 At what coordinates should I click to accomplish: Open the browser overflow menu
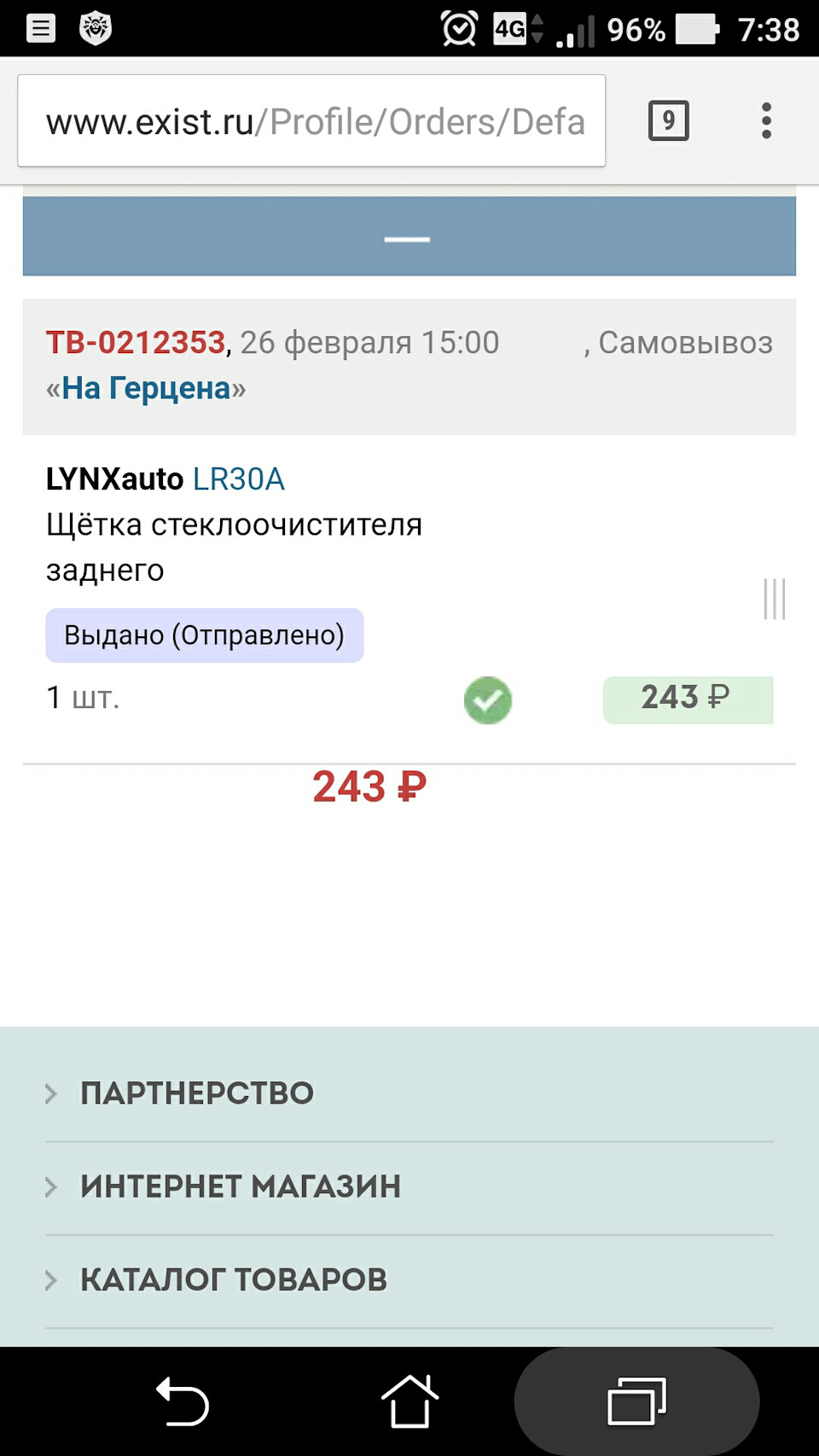pyautogui.click(x=766, y=121)
